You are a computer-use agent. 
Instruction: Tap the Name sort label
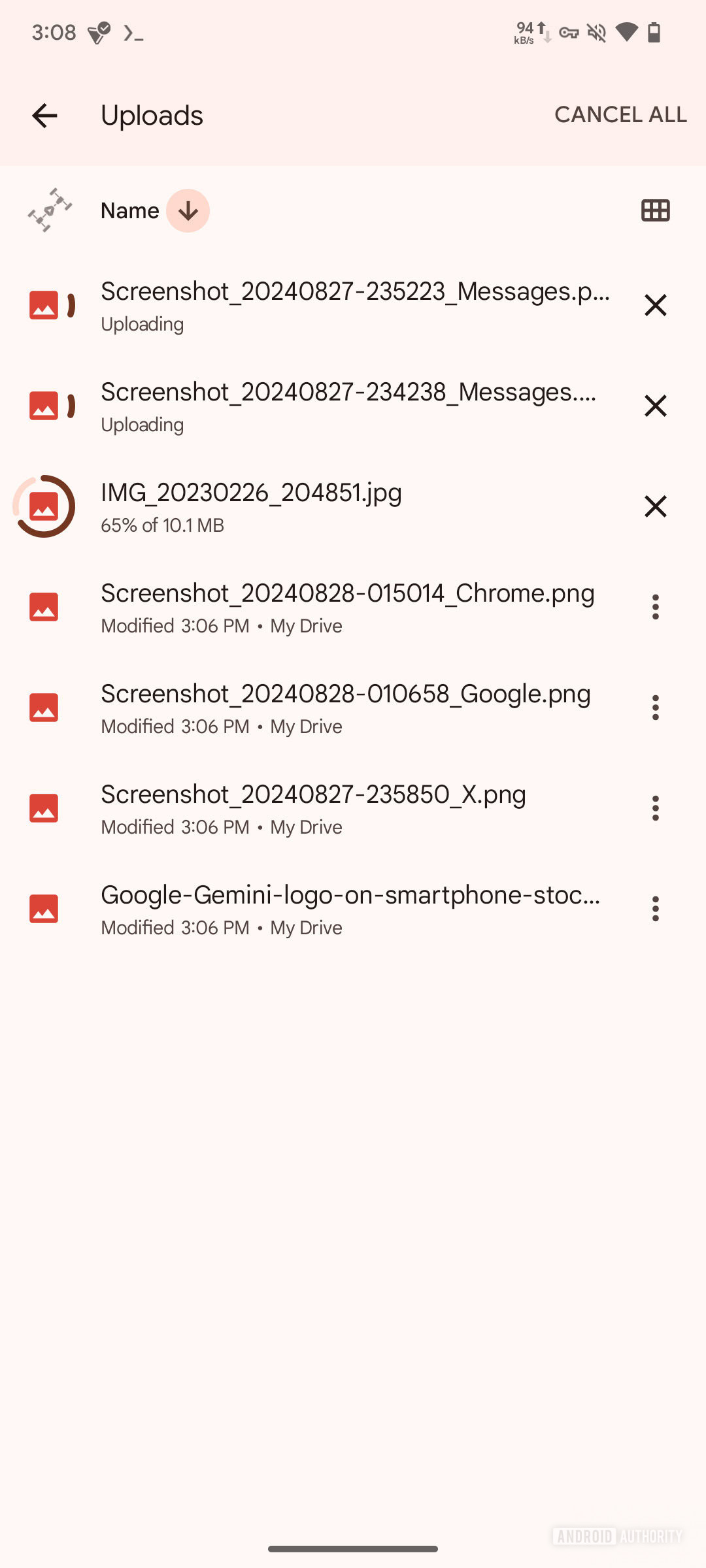(x=129, y=211)
